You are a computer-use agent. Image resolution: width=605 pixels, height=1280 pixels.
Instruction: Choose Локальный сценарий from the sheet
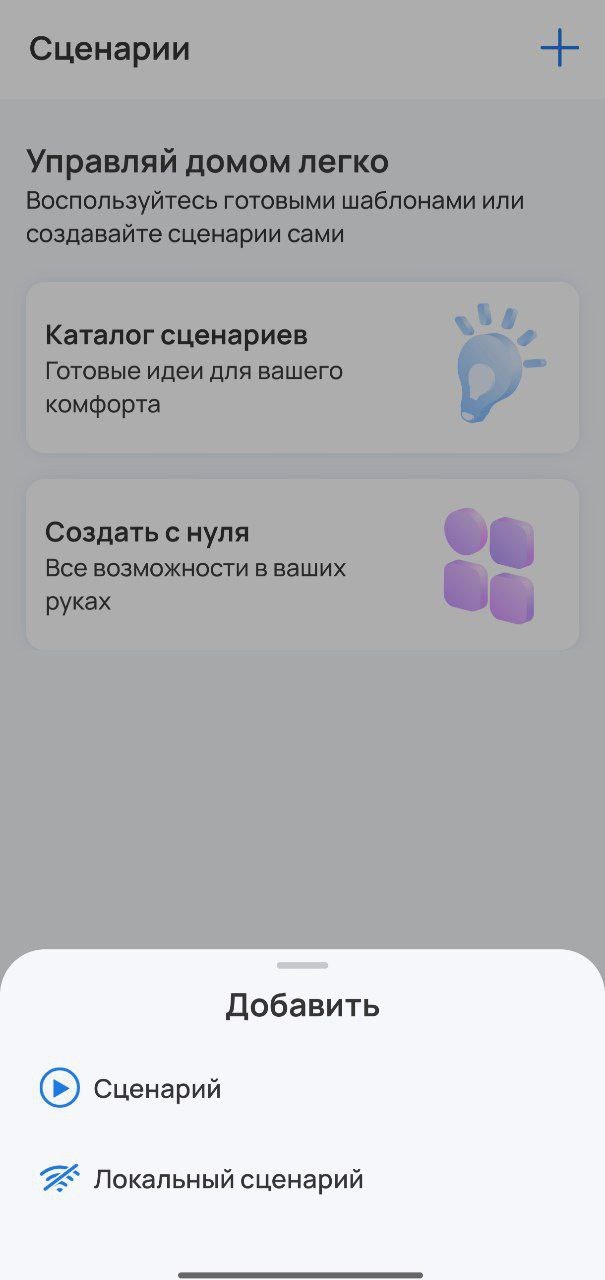tap(227, 1179)
